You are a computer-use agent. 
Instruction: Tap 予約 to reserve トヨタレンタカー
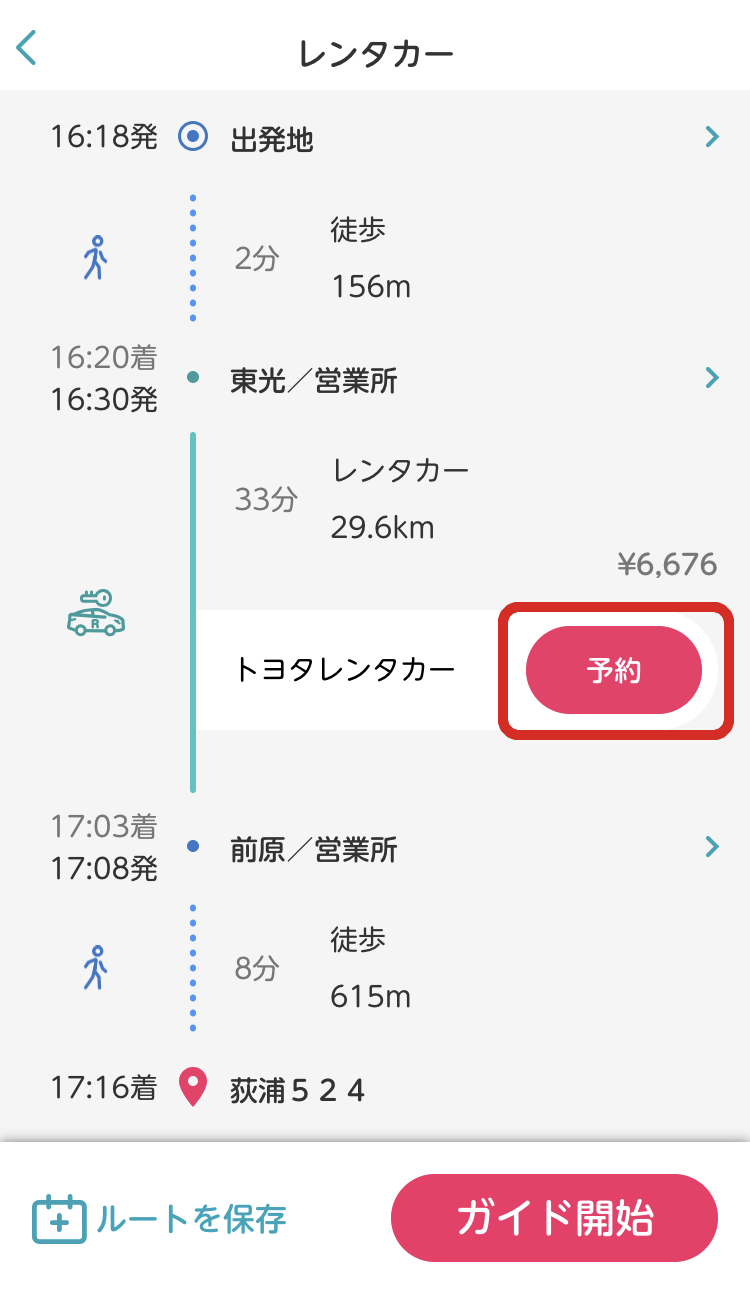click(x=613, y=670)
